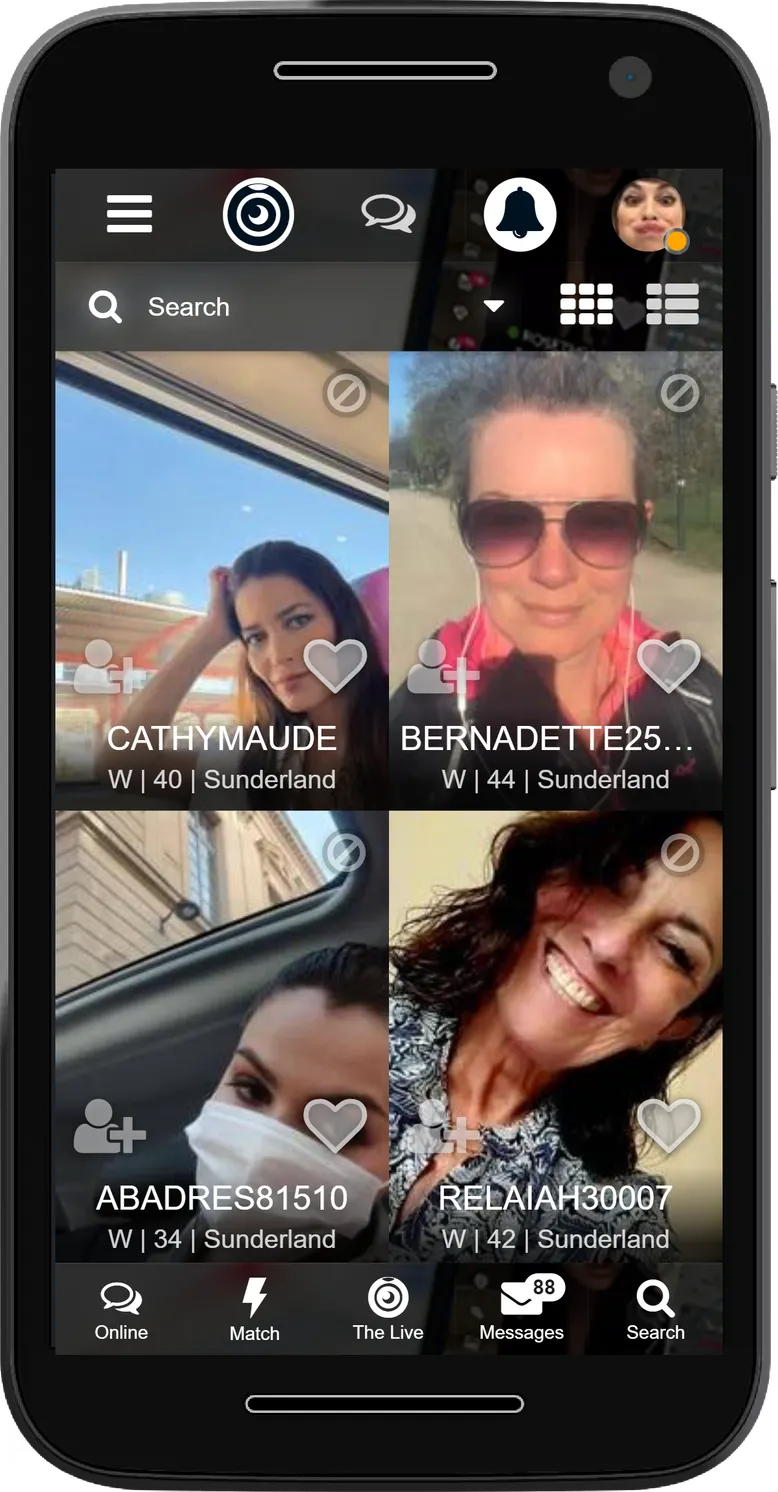Screen dimensions: 778x1492
Task: Tap the Search field
Action: (270, 306)
